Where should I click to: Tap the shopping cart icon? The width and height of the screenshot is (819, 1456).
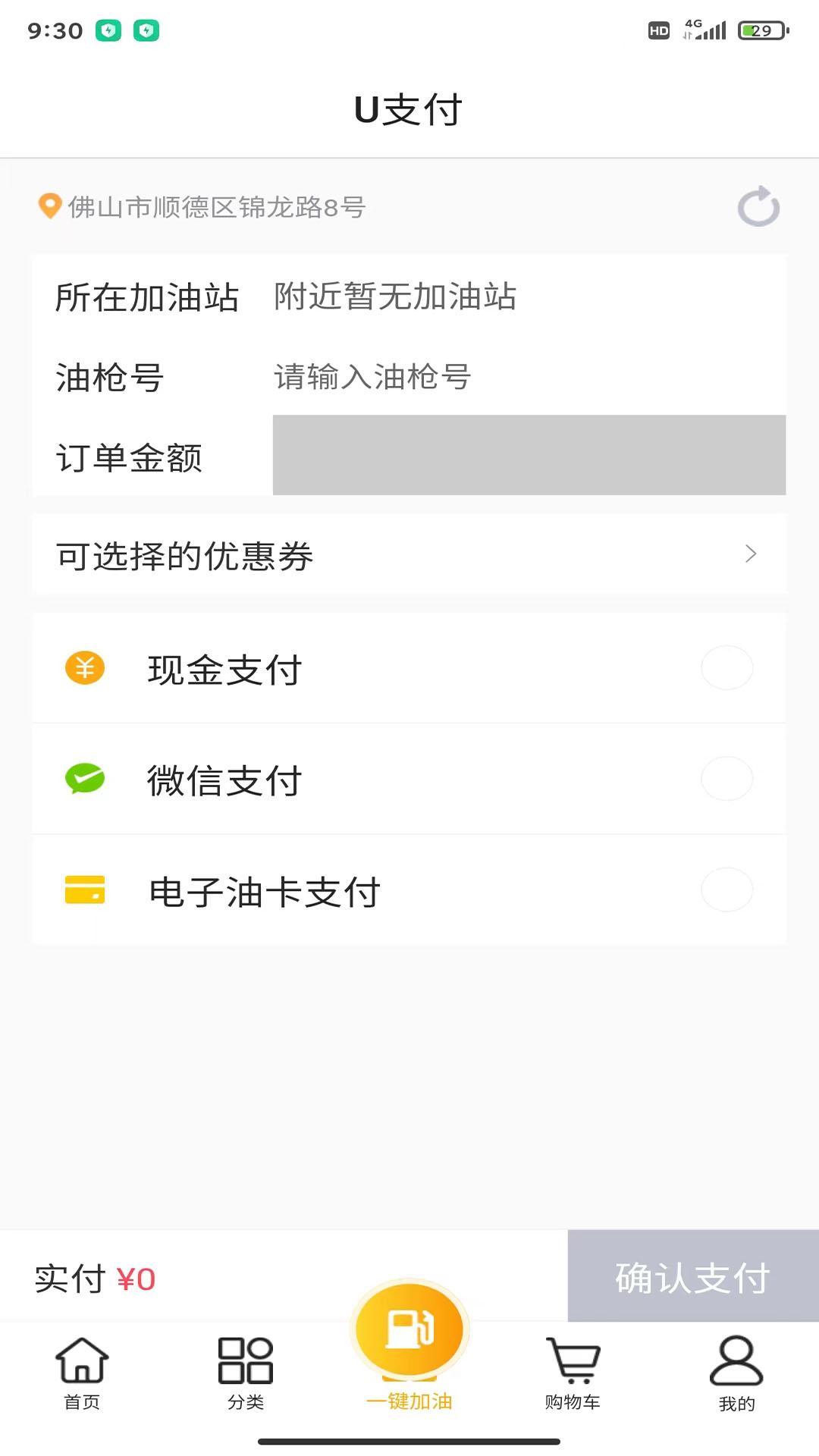click(573, 1361)
